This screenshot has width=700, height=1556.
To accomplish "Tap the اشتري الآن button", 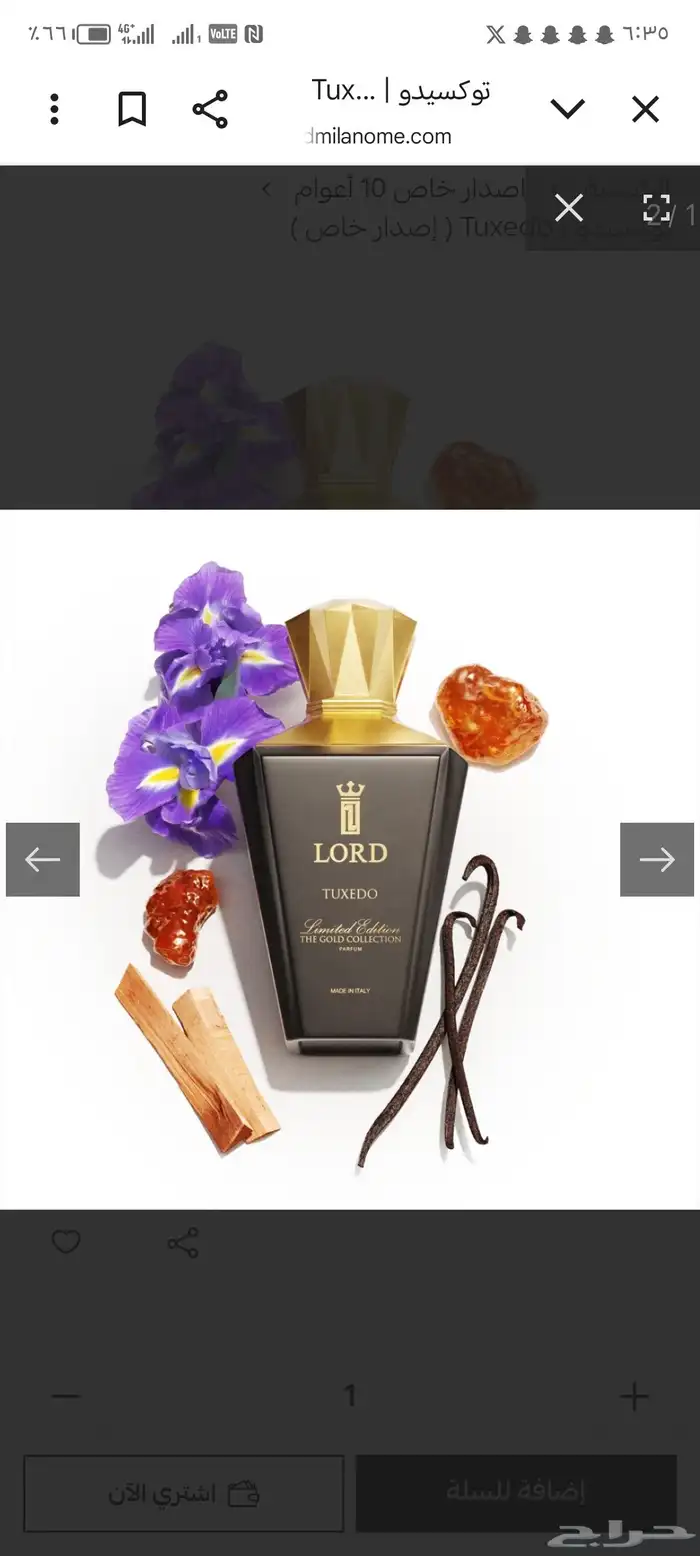I will point(184,1494).
